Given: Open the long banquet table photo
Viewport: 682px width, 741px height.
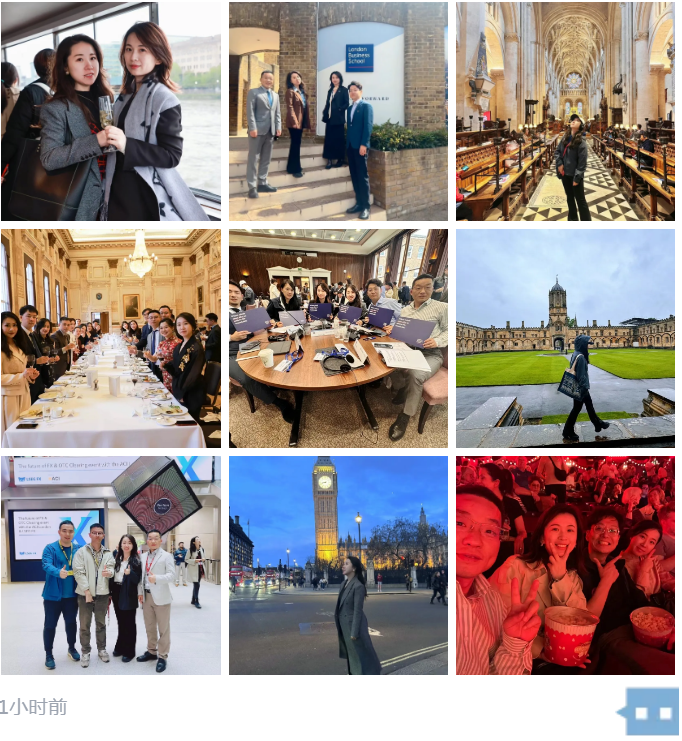Looking at the screenshot, I should (x=111, y=338).
